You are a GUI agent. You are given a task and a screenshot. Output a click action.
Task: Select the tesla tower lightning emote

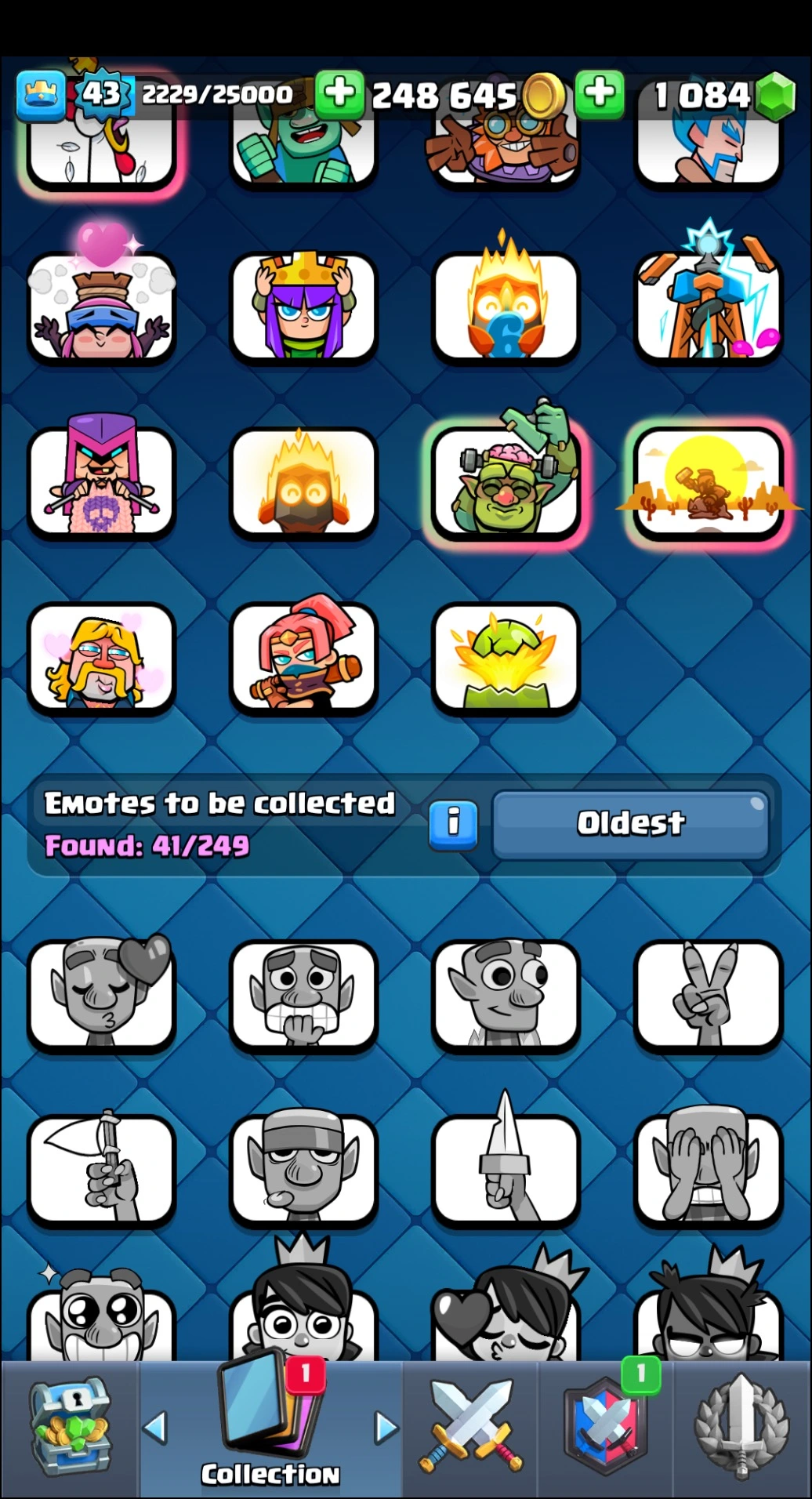pos(708,306)
